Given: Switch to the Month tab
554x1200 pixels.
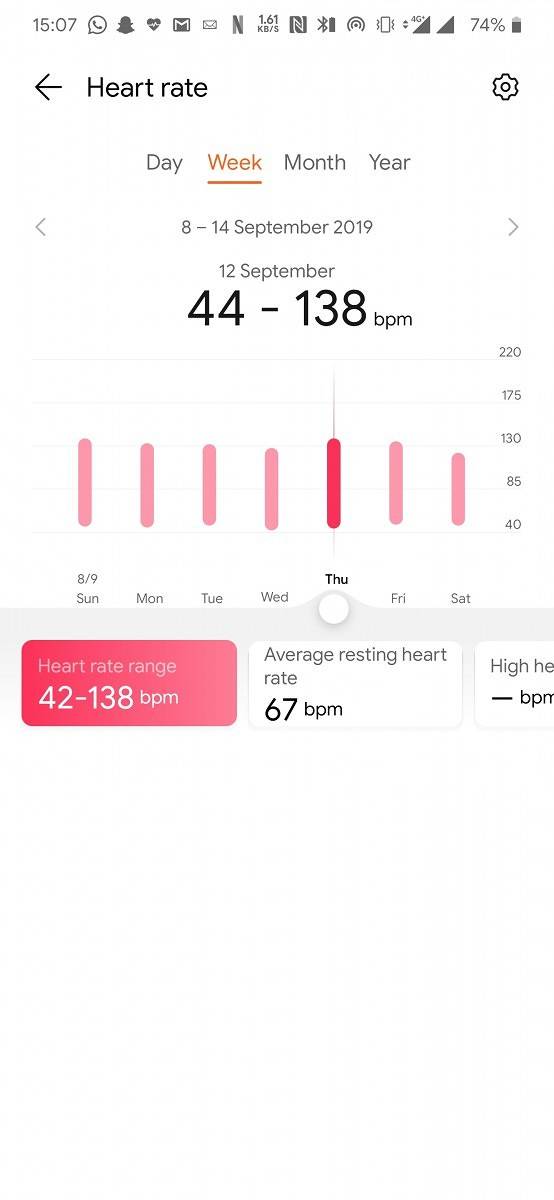Looking at the screenshot, I should [315, 162].
